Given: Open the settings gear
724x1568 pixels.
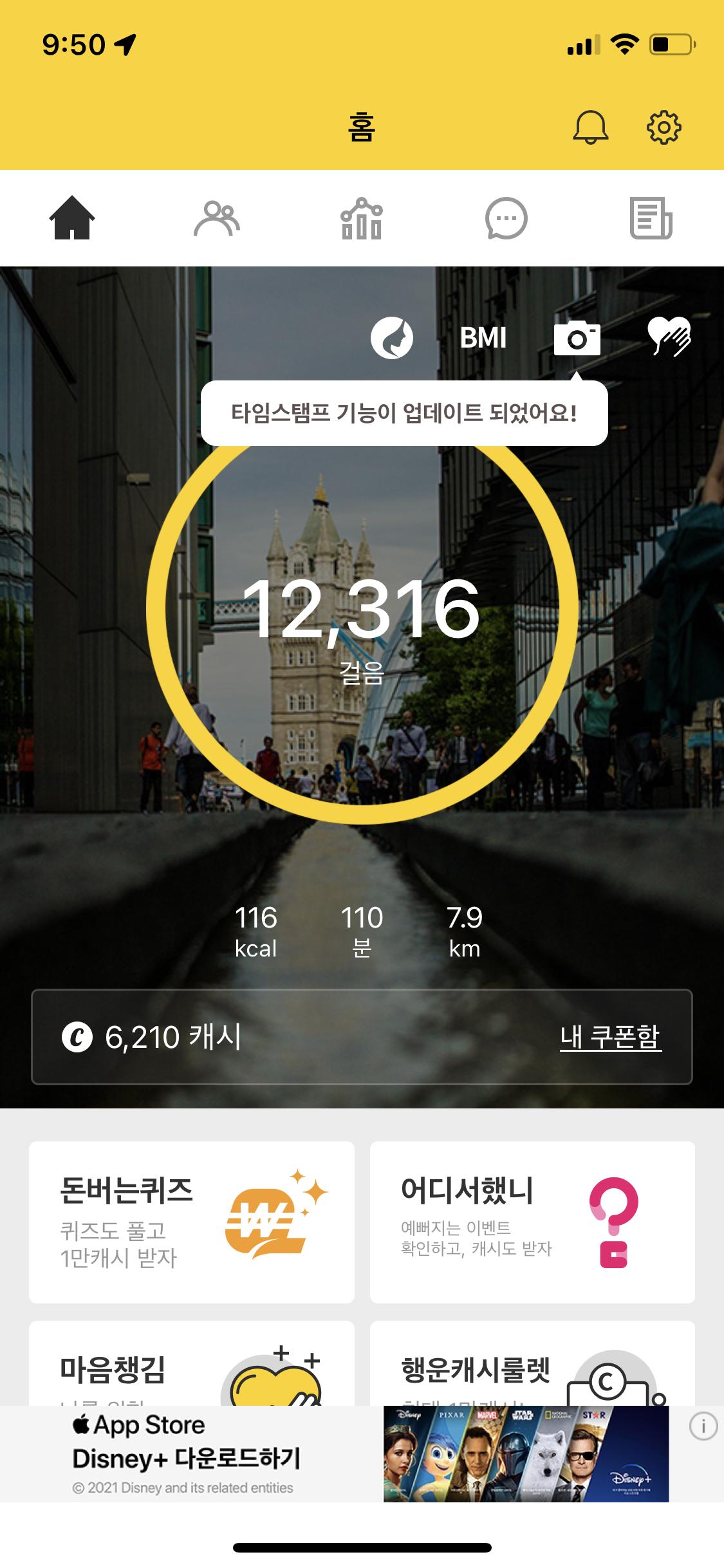Looking at the screenshot, I should pos(664,127).
